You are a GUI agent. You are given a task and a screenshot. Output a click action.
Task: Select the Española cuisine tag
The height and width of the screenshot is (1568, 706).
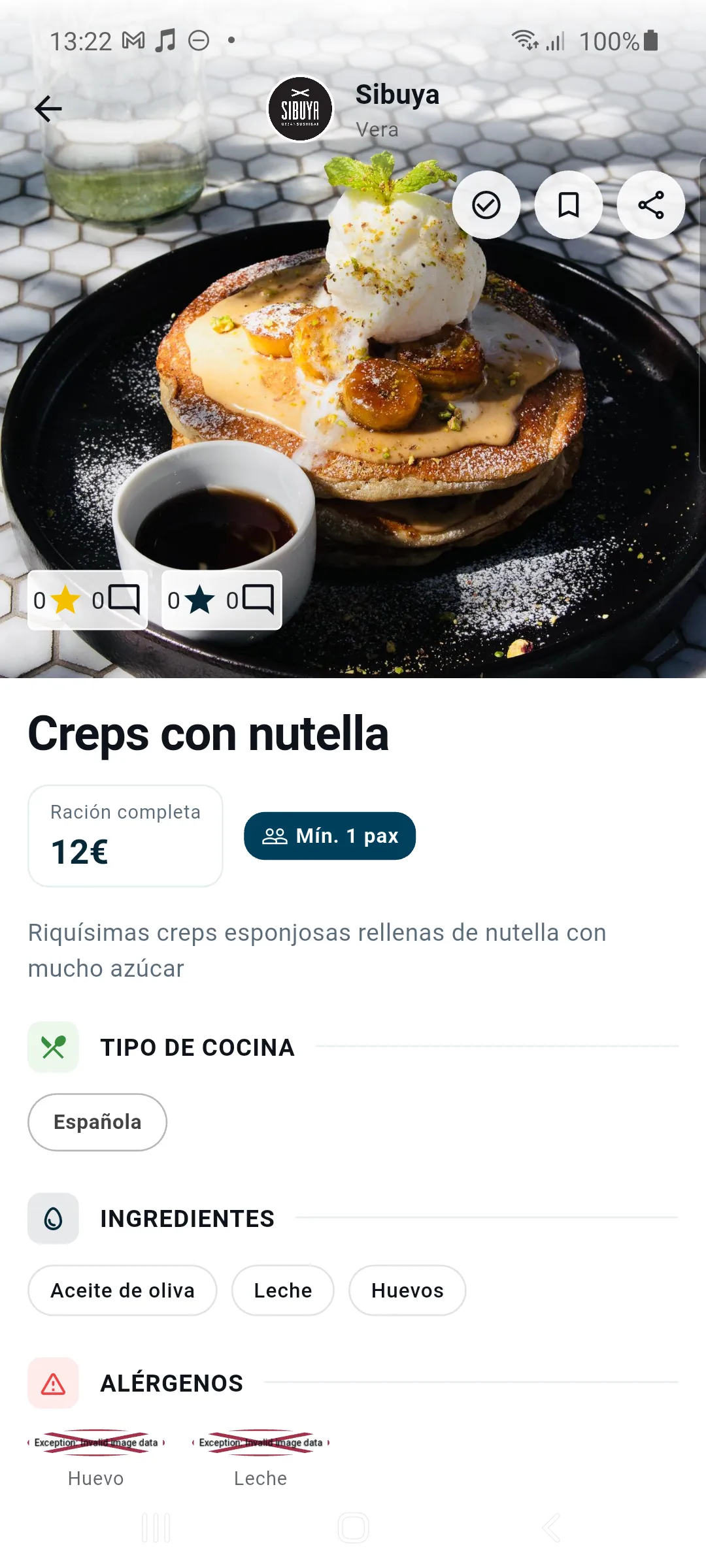coord(97,1122)
